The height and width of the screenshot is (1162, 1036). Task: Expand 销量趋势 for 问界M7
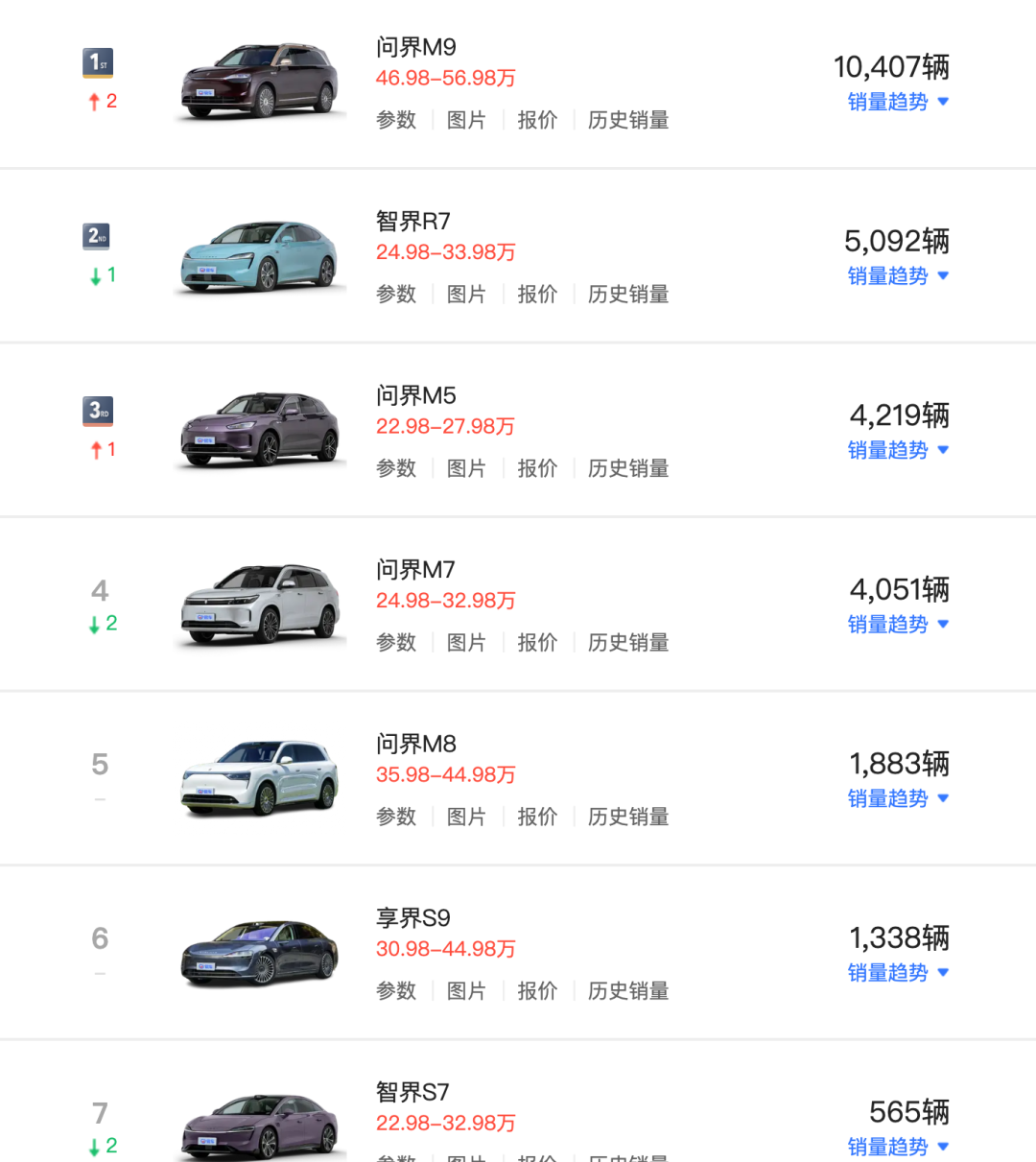[x=898, y=625]
